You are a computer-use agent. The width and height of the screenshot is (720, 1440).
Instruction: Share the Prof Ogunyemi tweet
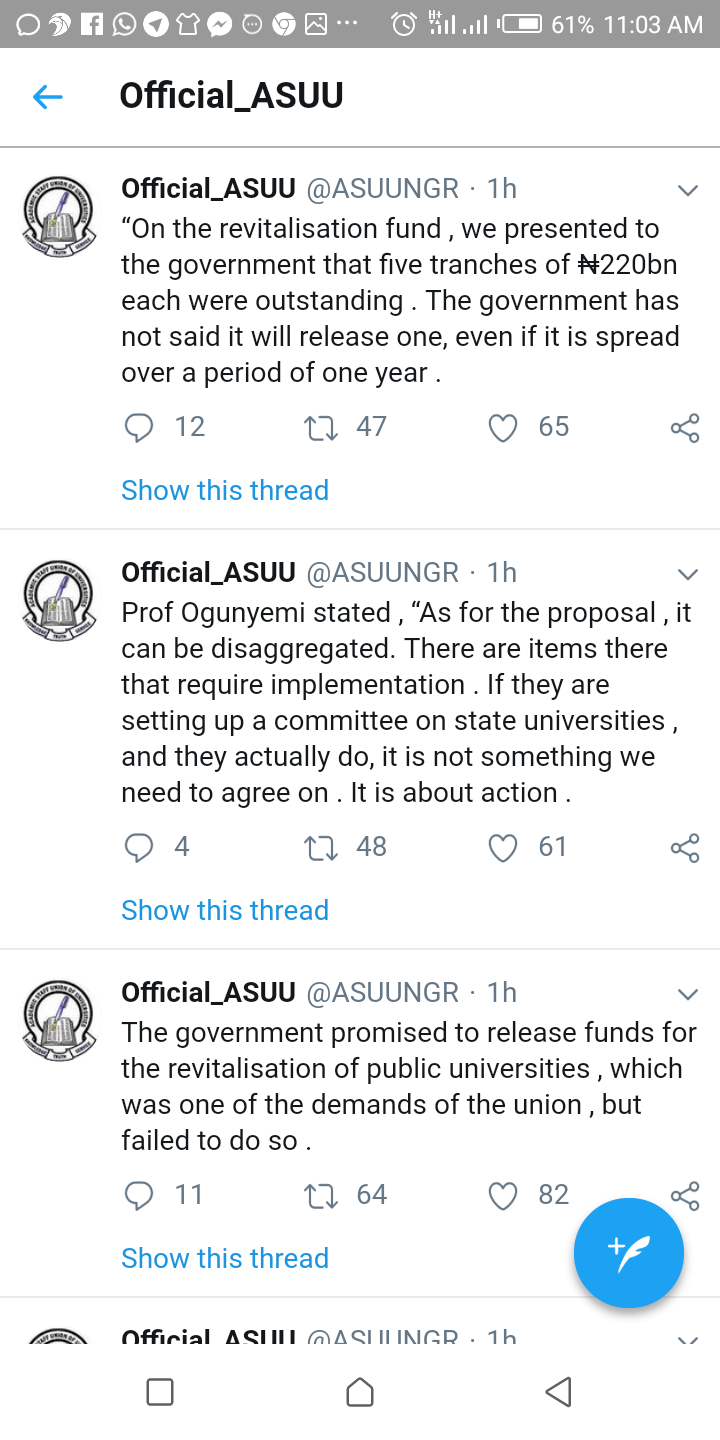(685, 849)
